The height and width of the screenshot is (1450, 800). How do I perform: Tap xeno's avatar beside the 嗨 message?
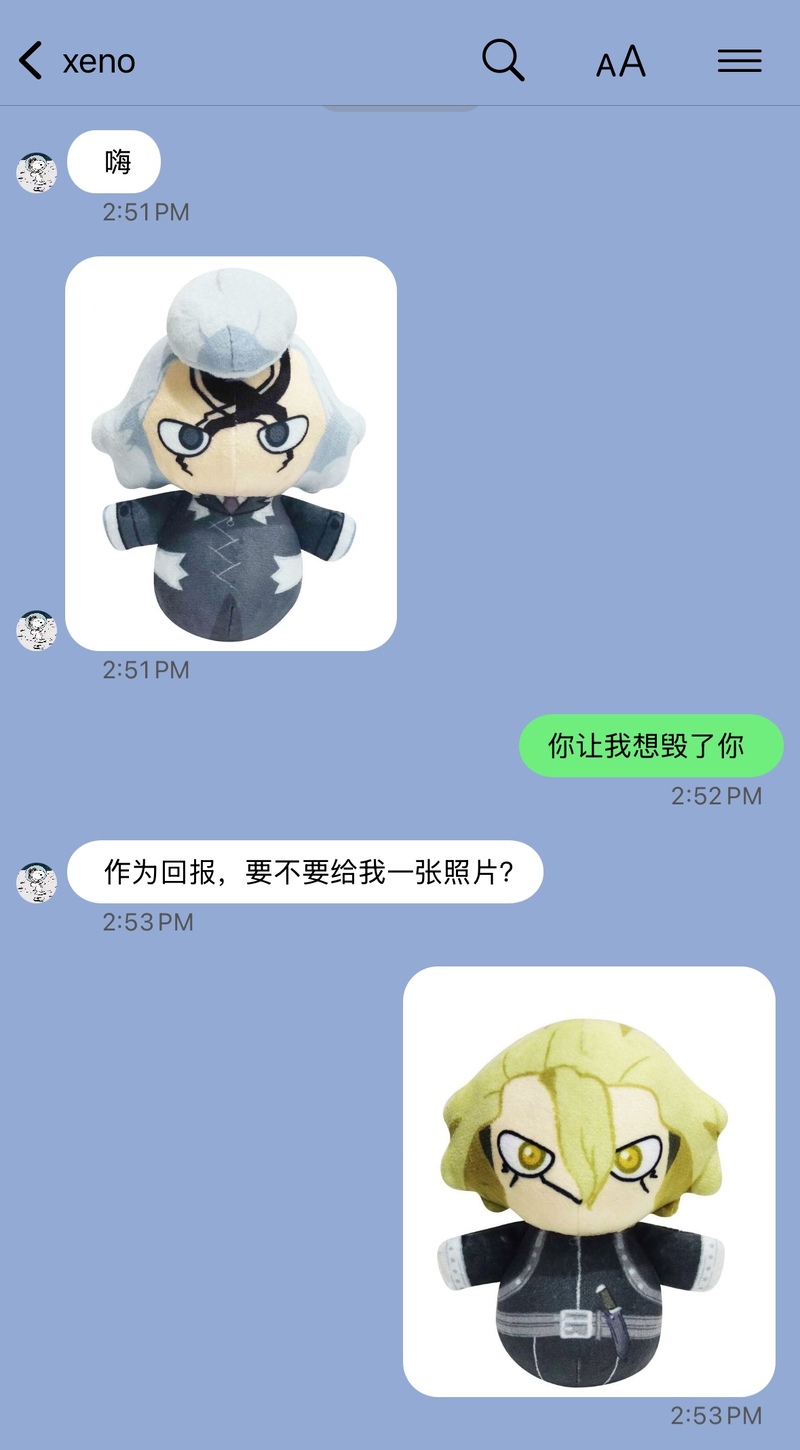coord(37,173)
